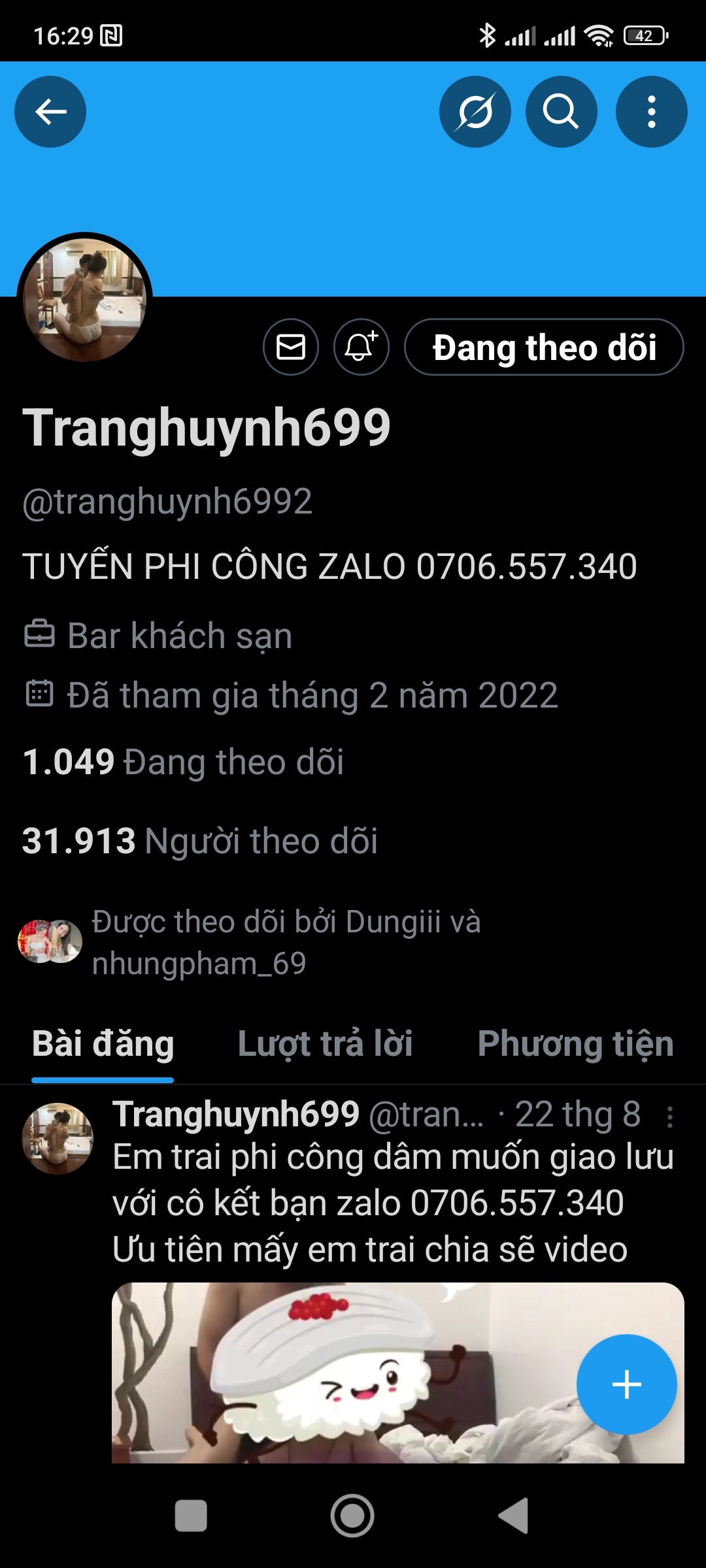Go to the home screen via system button
The height and width of the screenshot is (1568, 706).
[352, 1515]
